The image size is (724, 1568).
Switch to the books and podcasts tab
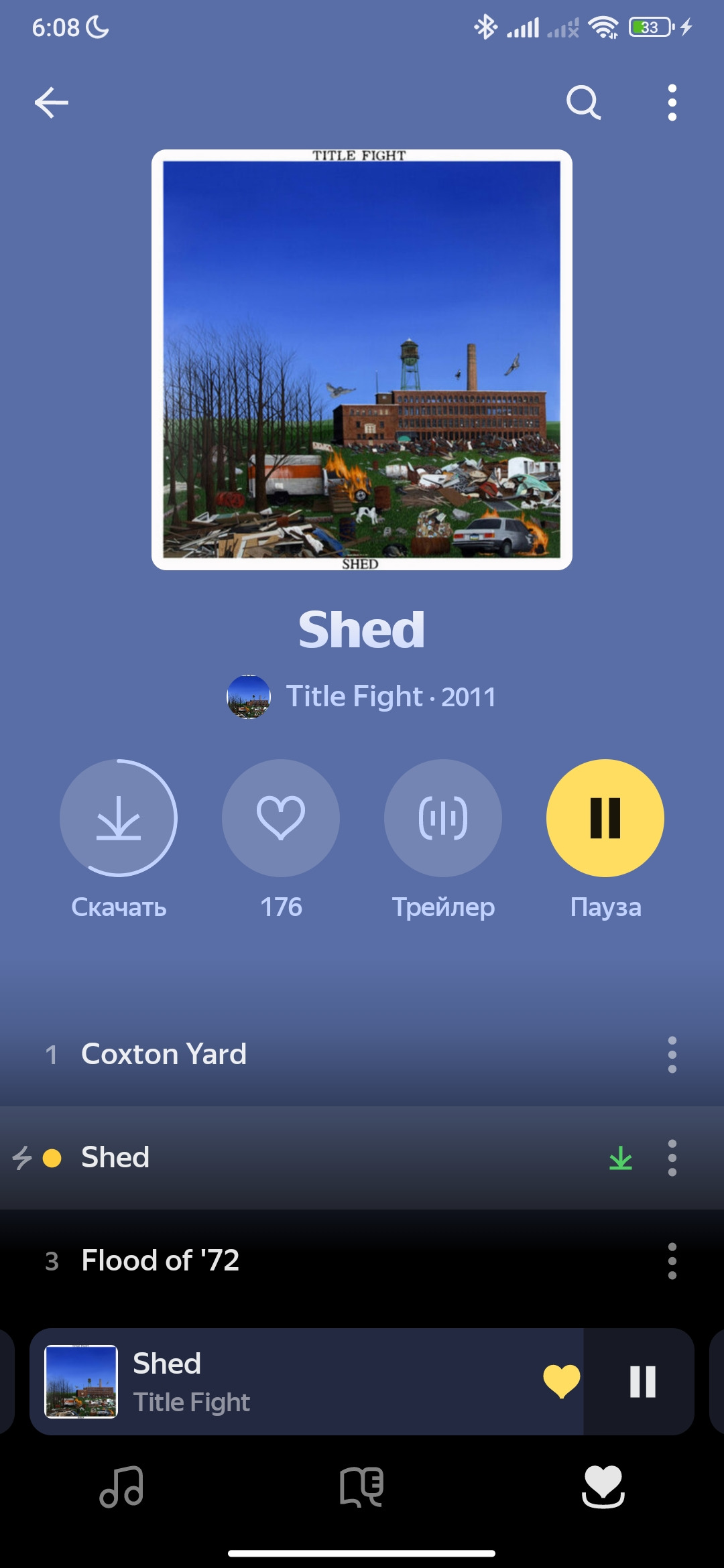click(x=362, y=1486)
